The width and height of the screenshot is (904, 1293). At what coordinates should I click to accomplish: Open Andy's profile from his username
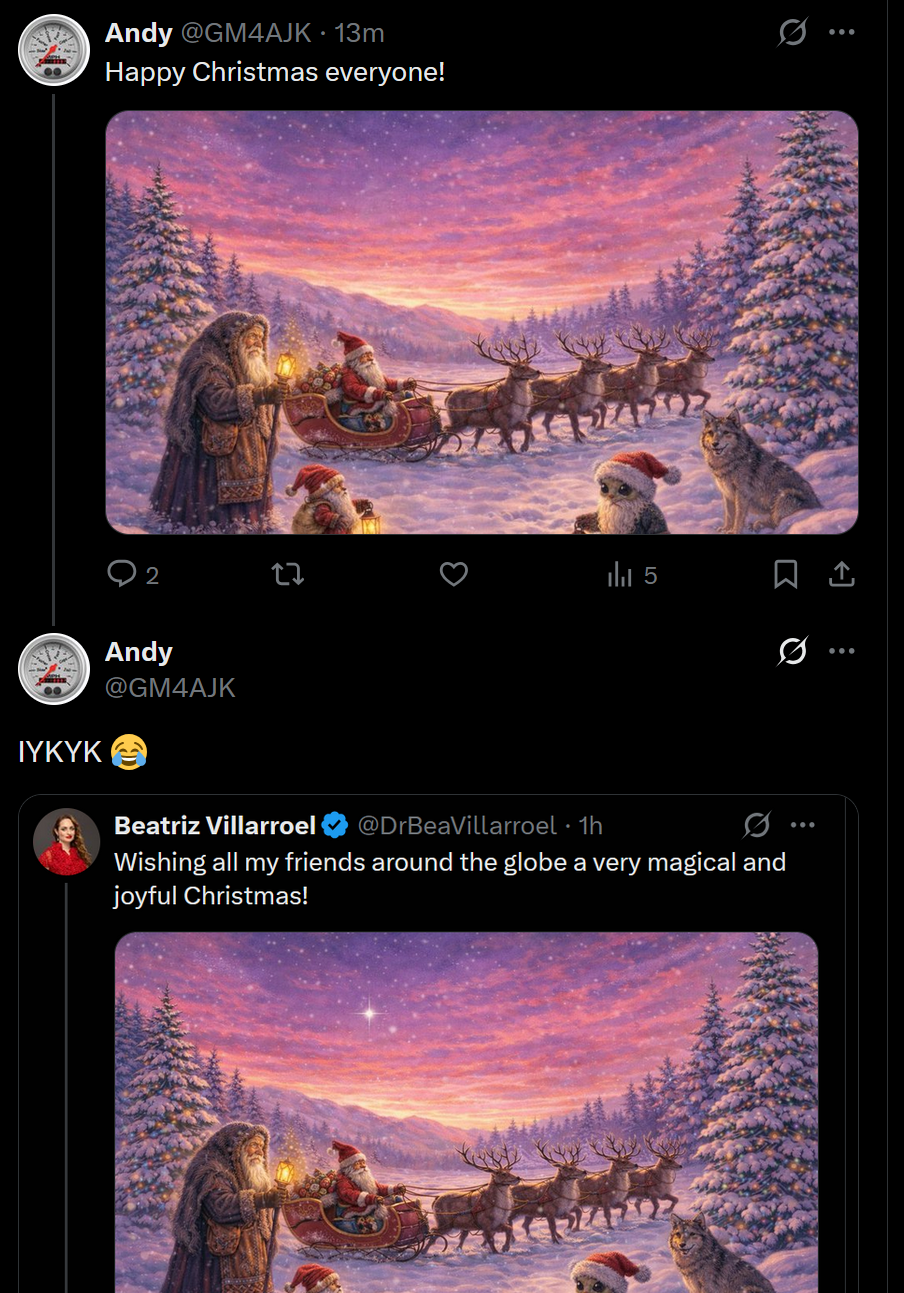click(x=138, y=33)
